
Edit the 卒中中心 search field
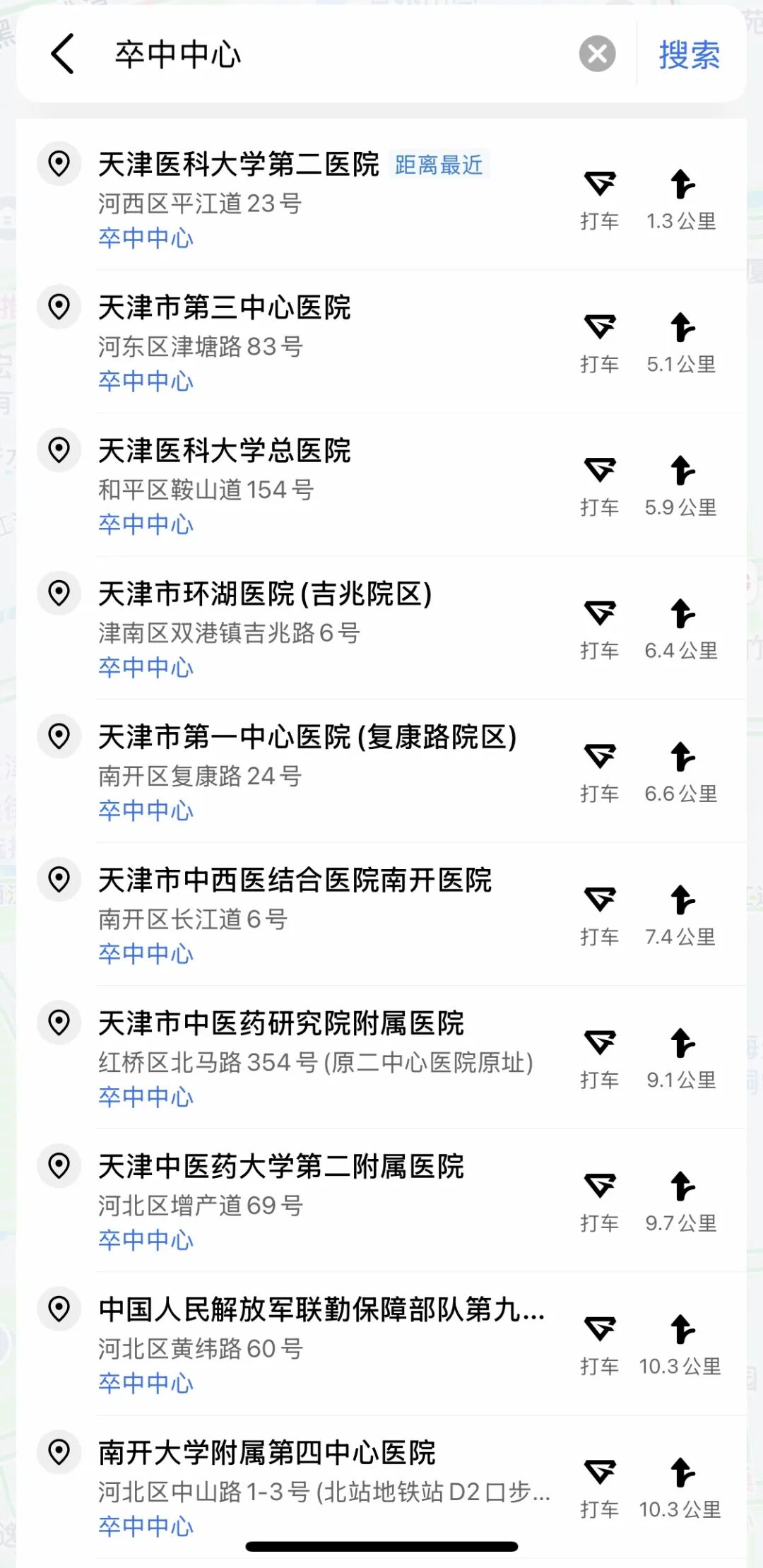tap(339, 55)
